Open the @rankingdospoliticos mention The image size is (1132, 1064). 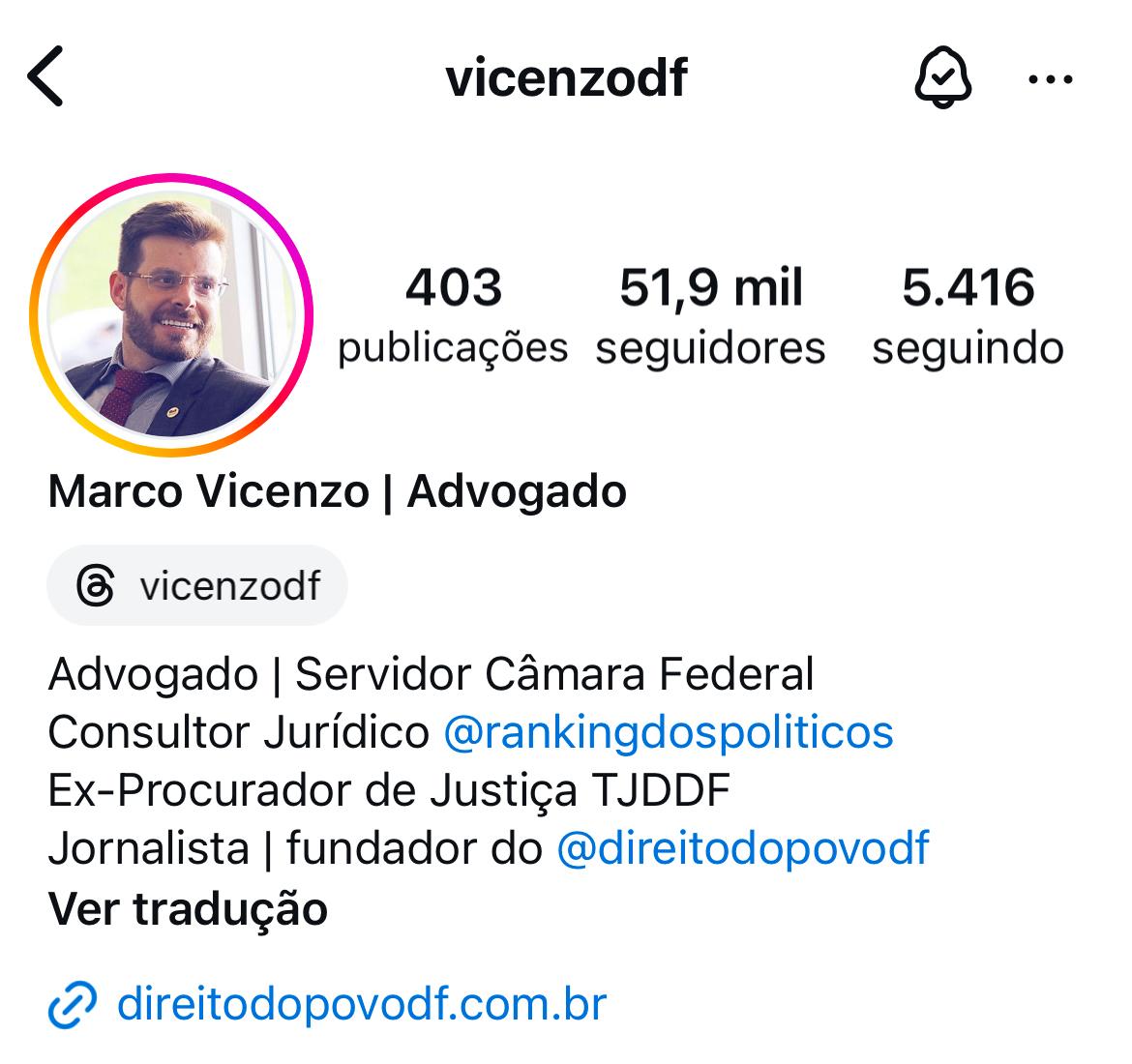point(668,732)
